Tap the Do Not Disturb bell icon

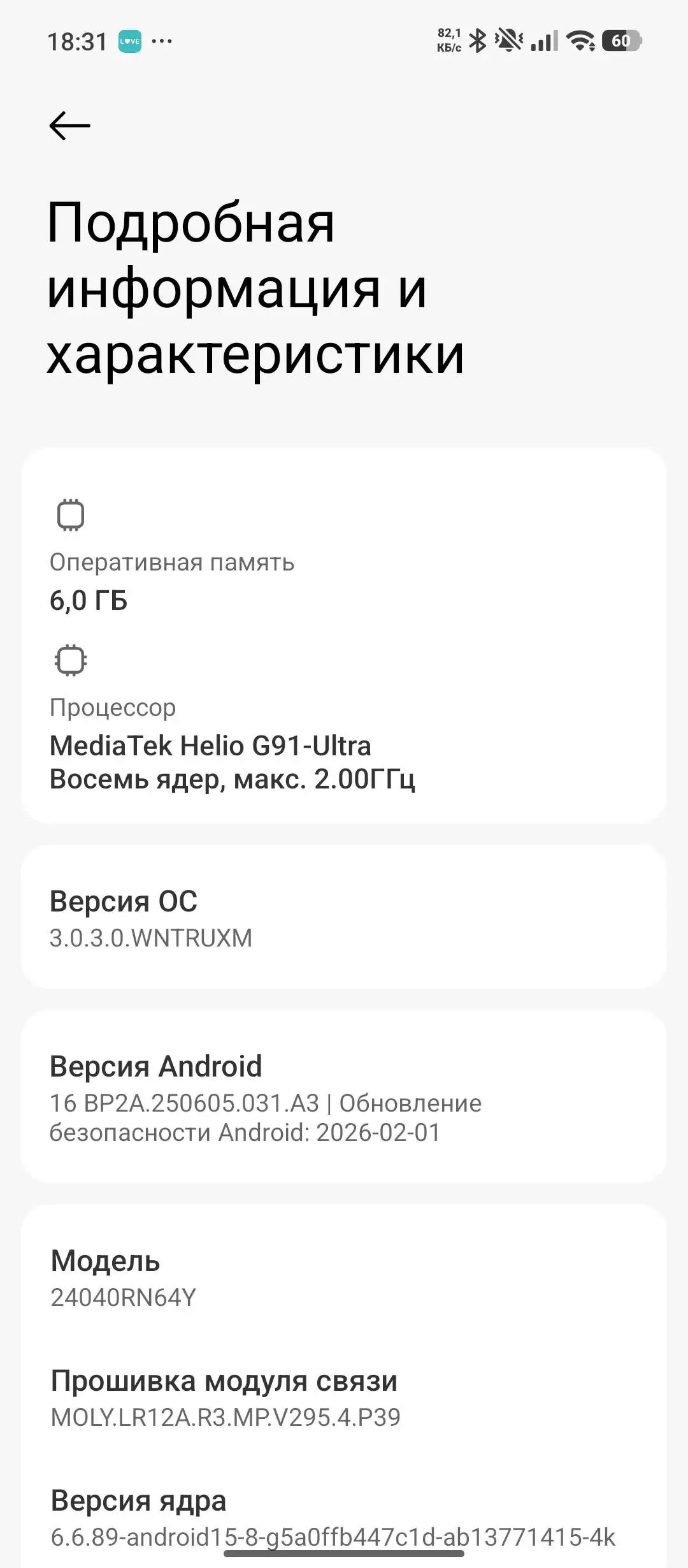pyautogui.click(x=508, y=40)
